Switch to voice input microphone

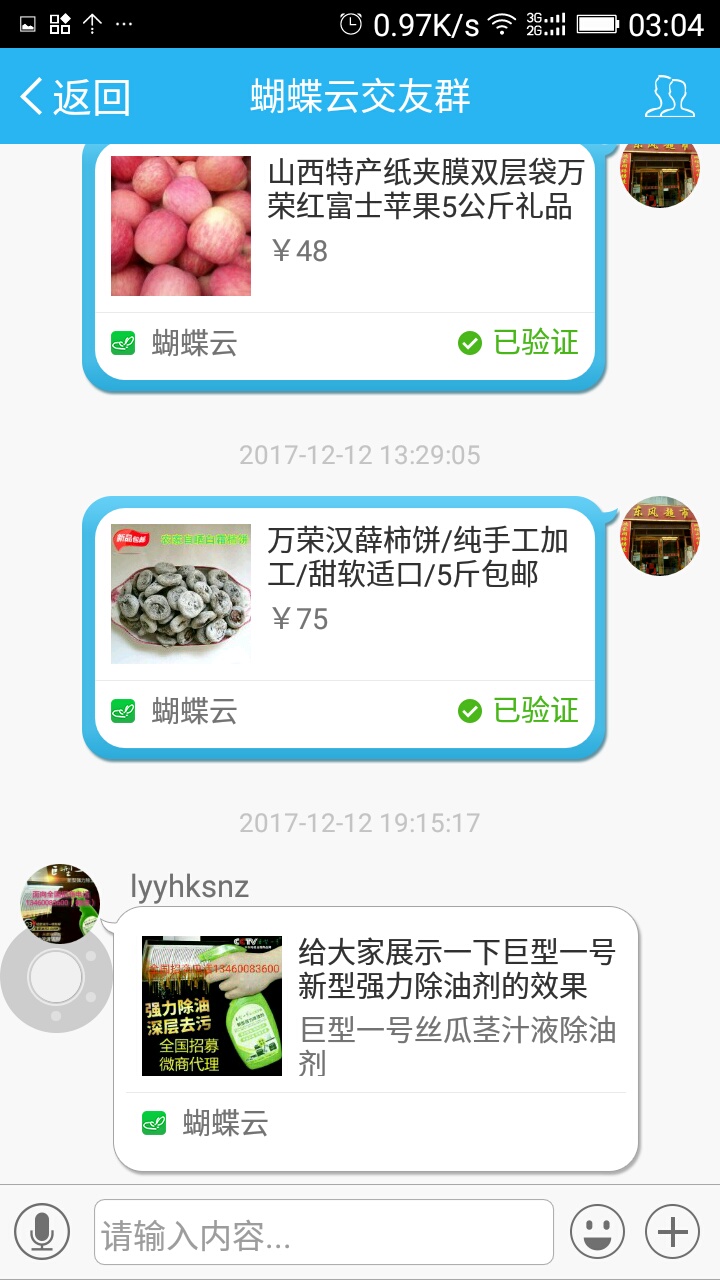pos(42,1231)
